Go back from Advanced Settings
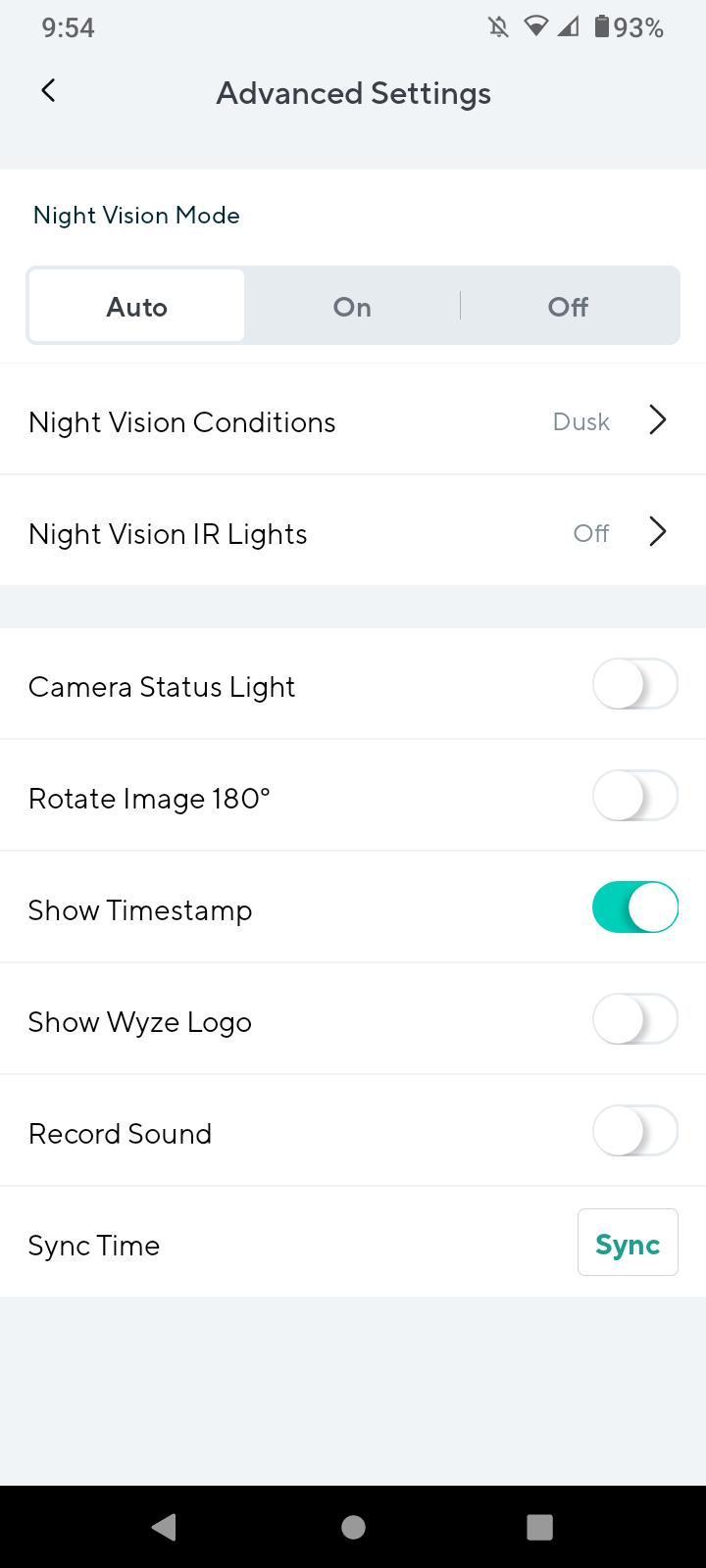706x1568 pixels. tap(48, 91)
